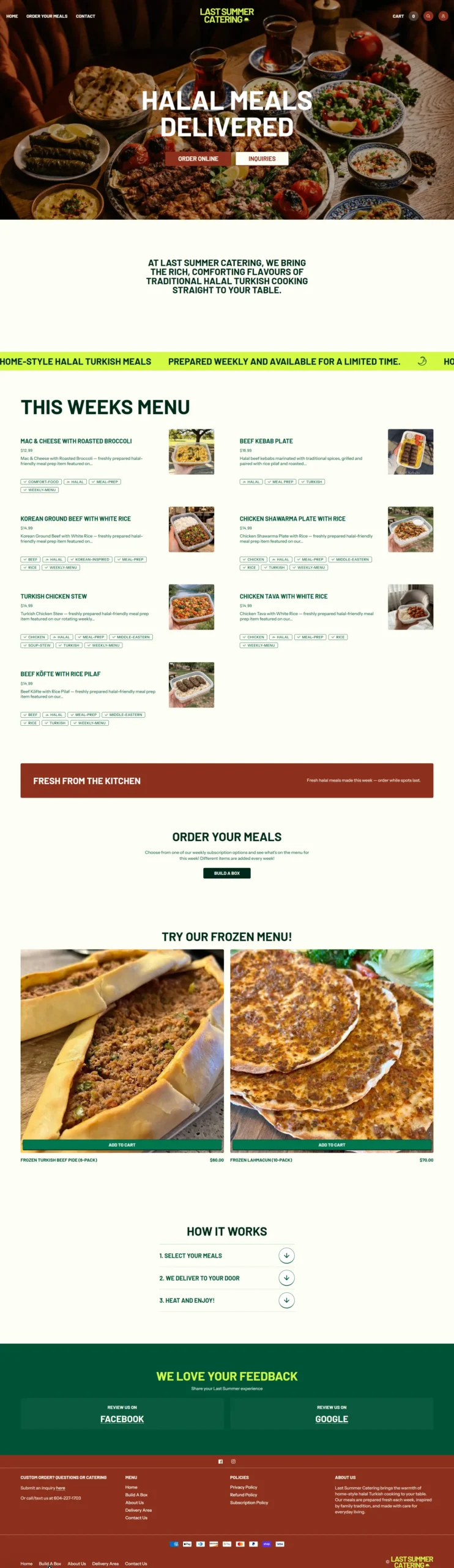Viewport: 454px width, 1568px height.
Task: Tap the Inquiries button
Action: tap(261, 159)
